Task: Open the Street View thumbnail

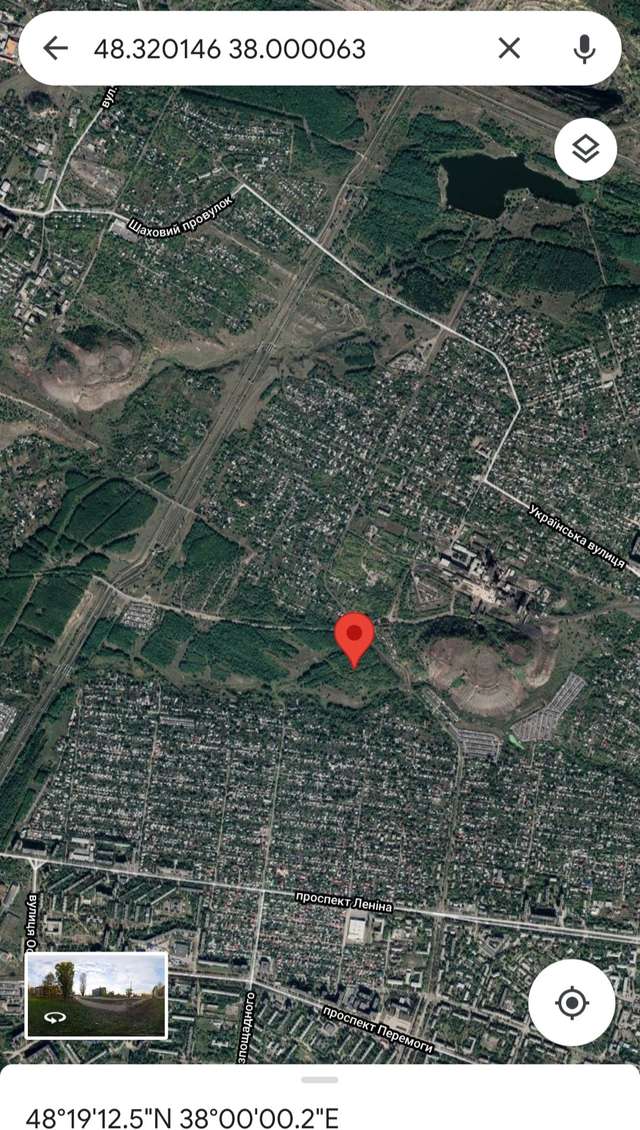Action: click(x=96, y=995)
